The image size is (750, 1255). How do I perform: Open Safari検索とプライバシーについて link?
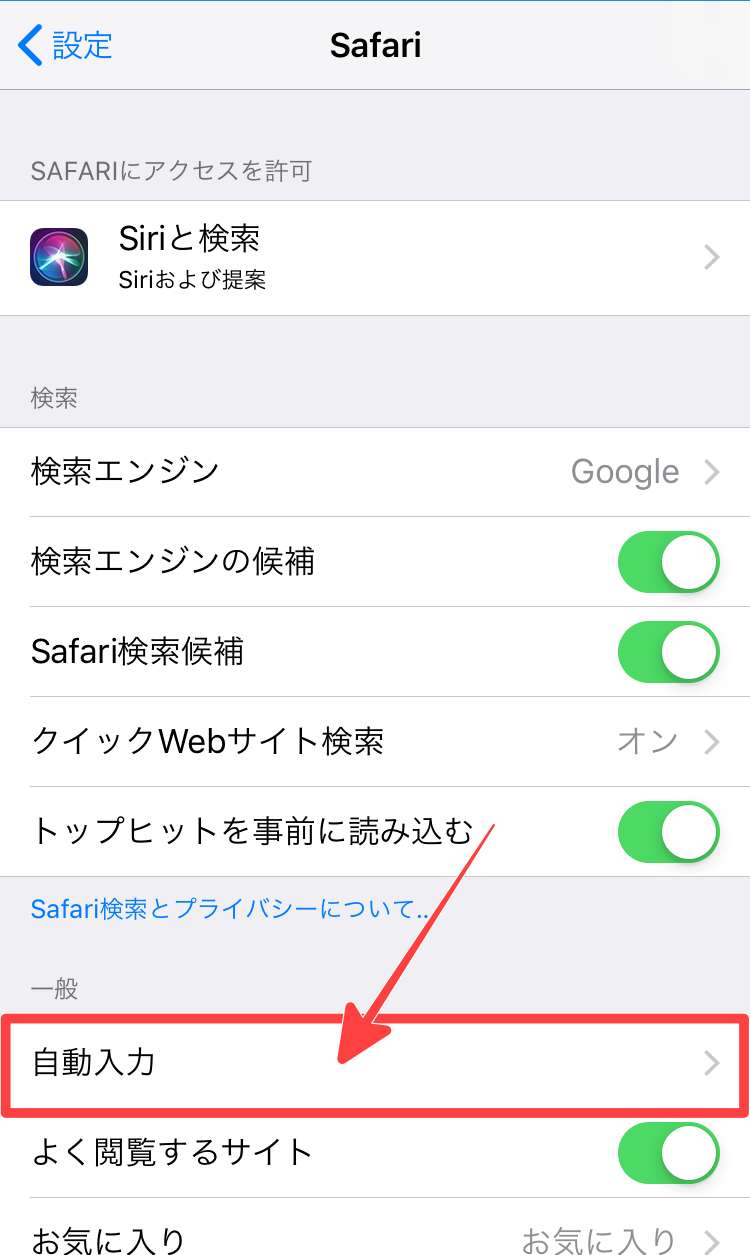click(x=230, y=909)
